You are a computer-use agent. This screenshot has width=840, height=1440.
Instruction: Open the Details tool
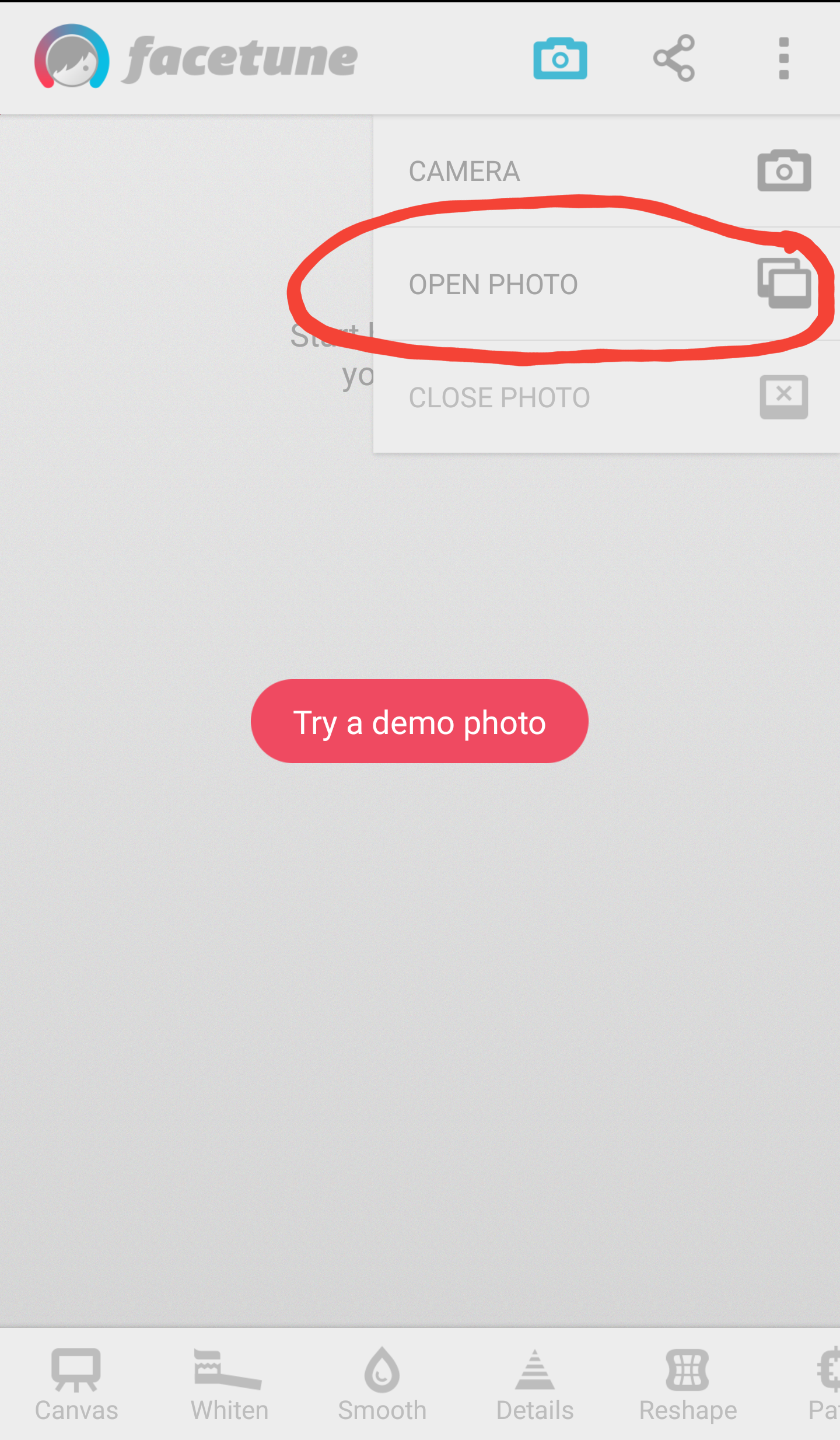(x=535, y=1385)
